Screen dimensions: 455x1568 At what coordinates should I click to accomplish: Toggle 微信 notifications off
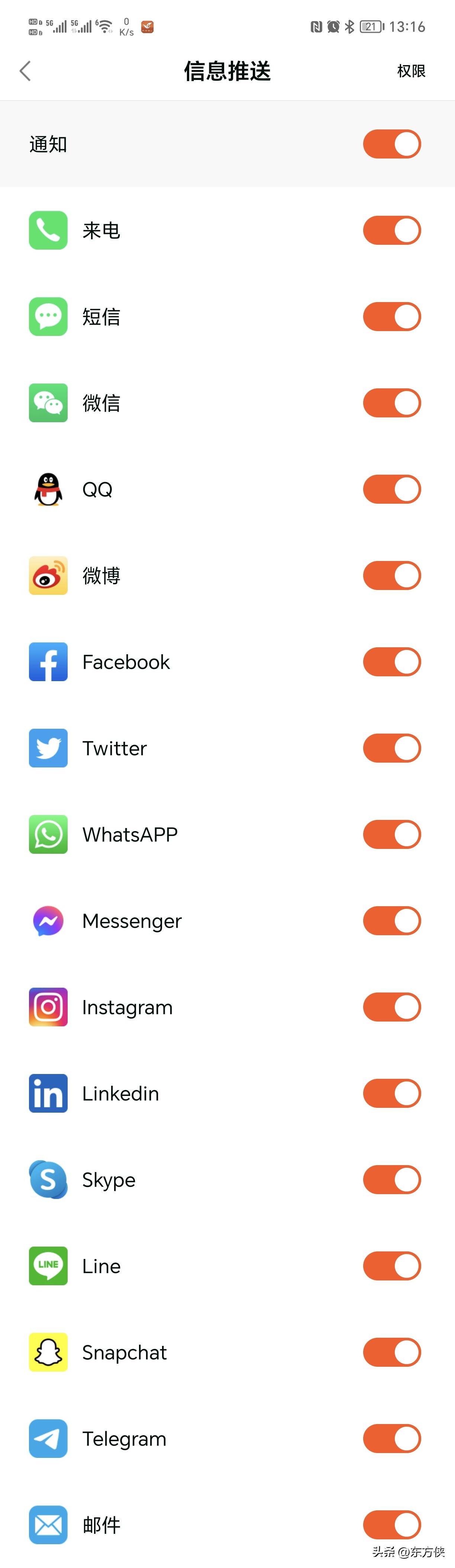[392, 403]
